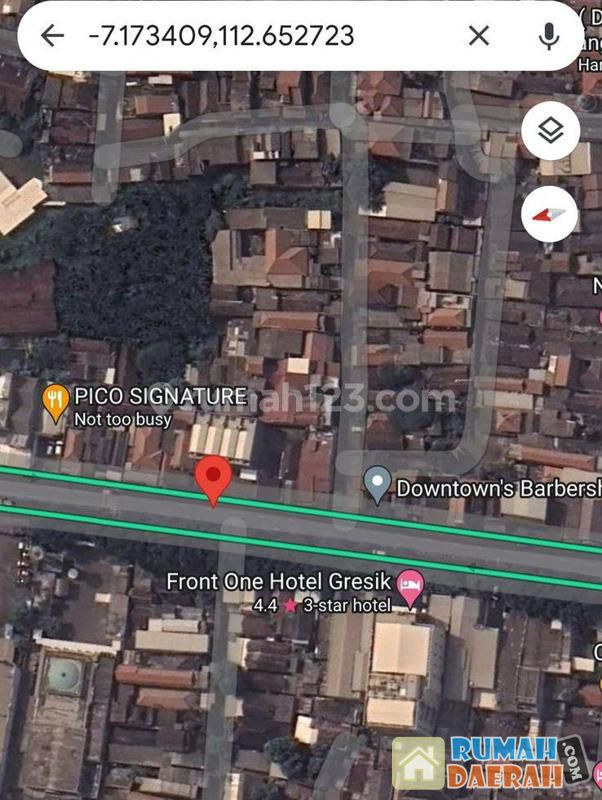Tap the compass to reset map orientation
The image size is (602, 800).
[550, 214]
